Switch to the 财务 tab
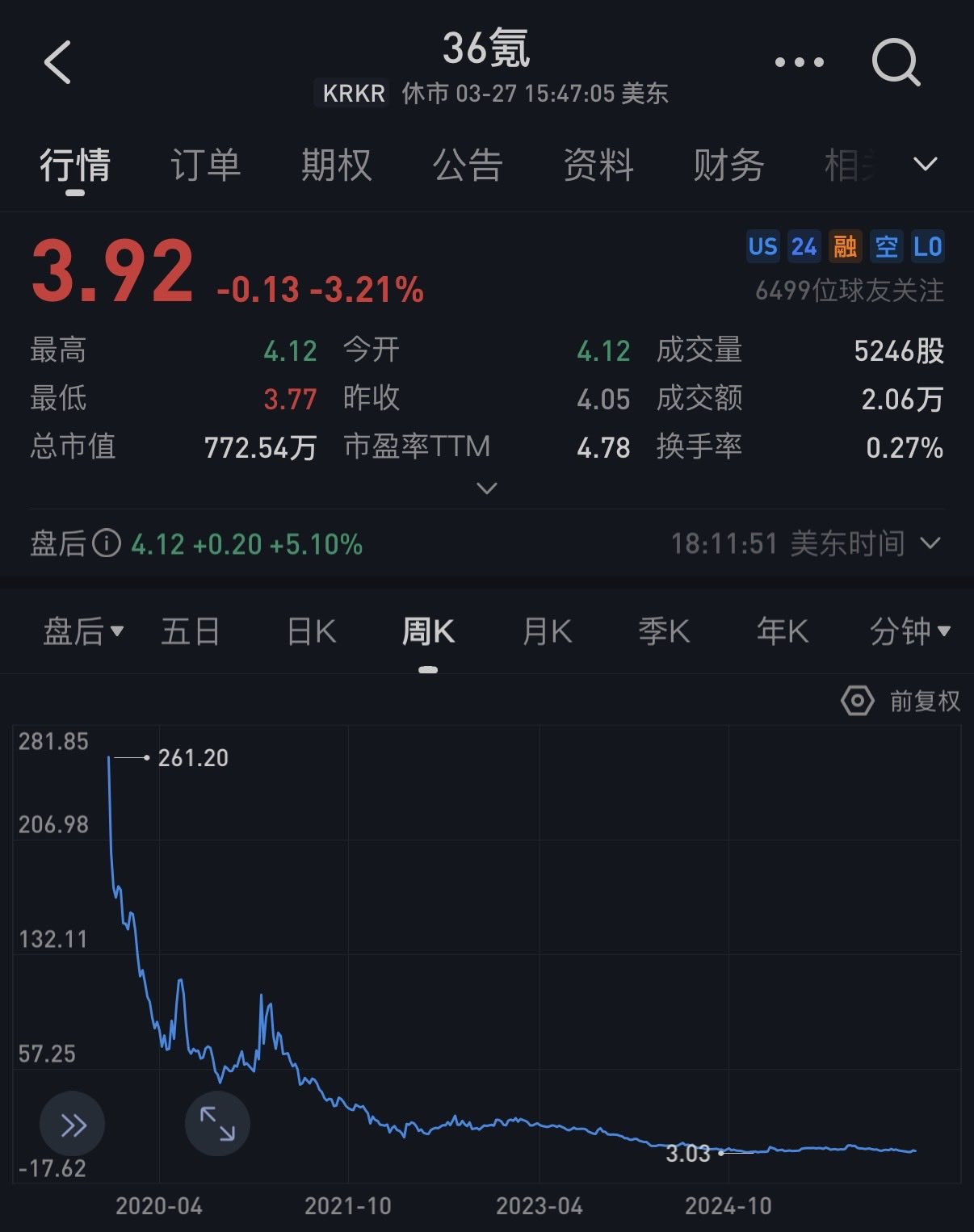The image size is (974, 1232). (728, 166)
